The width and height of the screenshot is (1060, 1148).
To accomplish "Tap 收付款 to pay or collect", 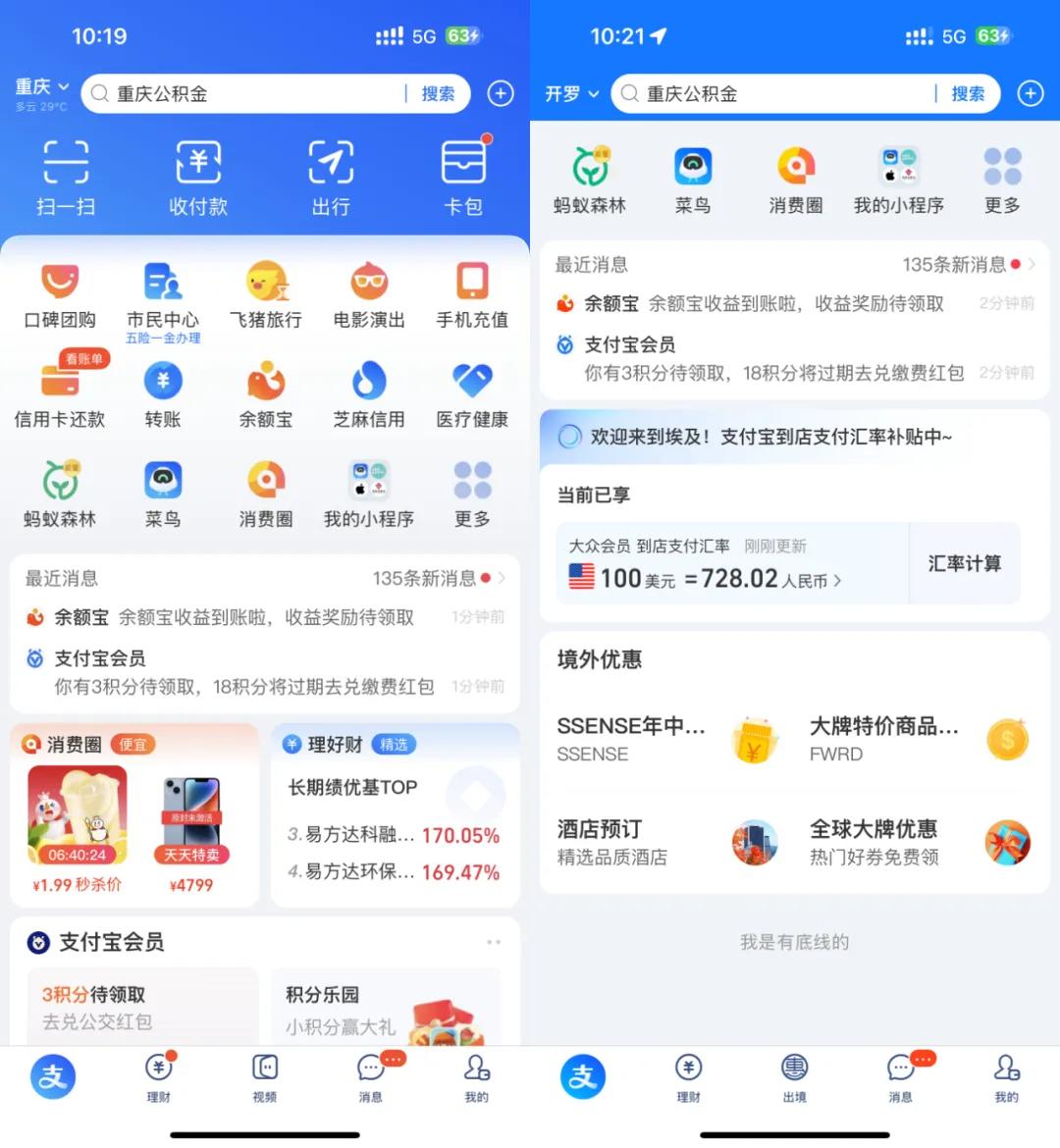I will click(198, 175).
